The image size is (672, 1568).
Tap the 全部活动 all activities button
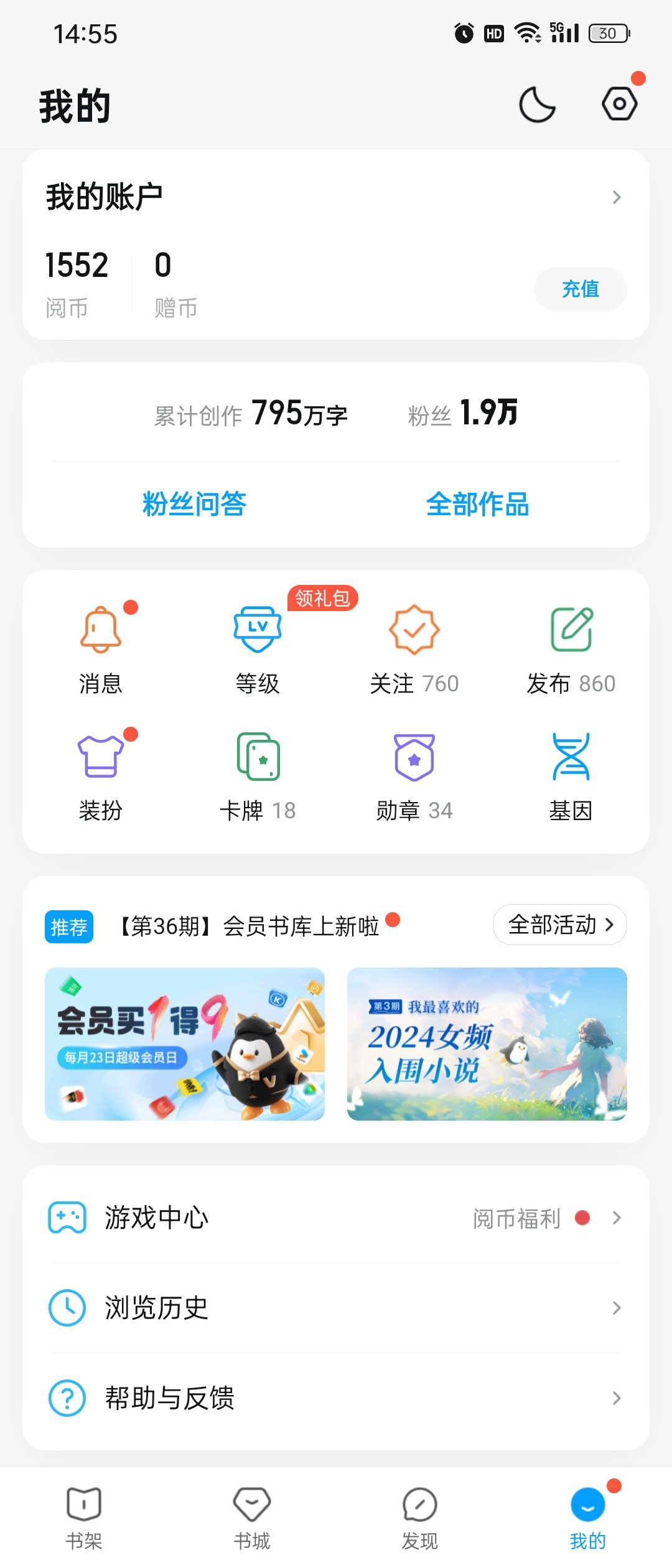559,925
